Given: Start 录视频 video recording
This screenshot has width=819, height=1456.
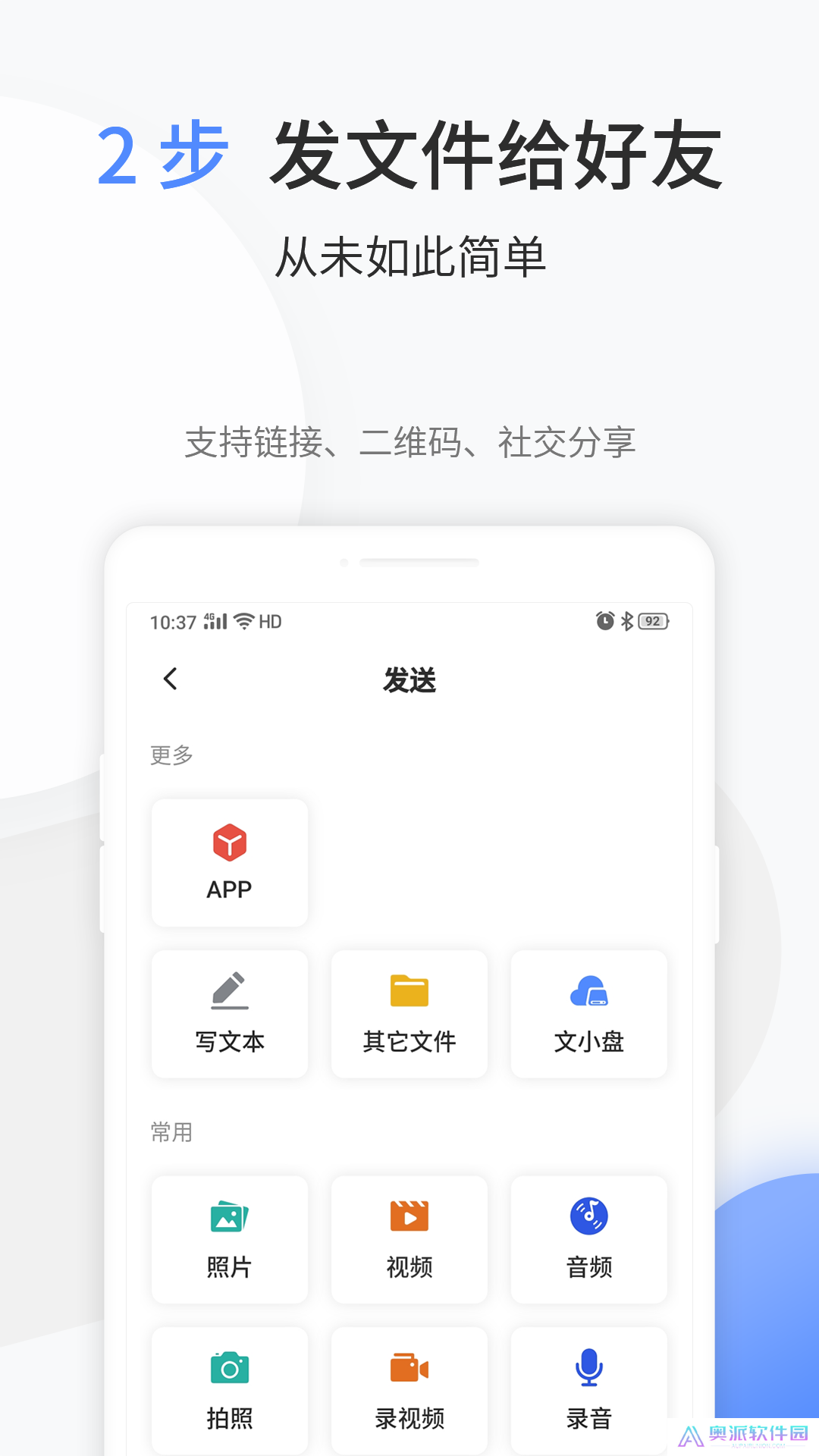Looking at the screenshot, I should click(x=409, y=1388).
